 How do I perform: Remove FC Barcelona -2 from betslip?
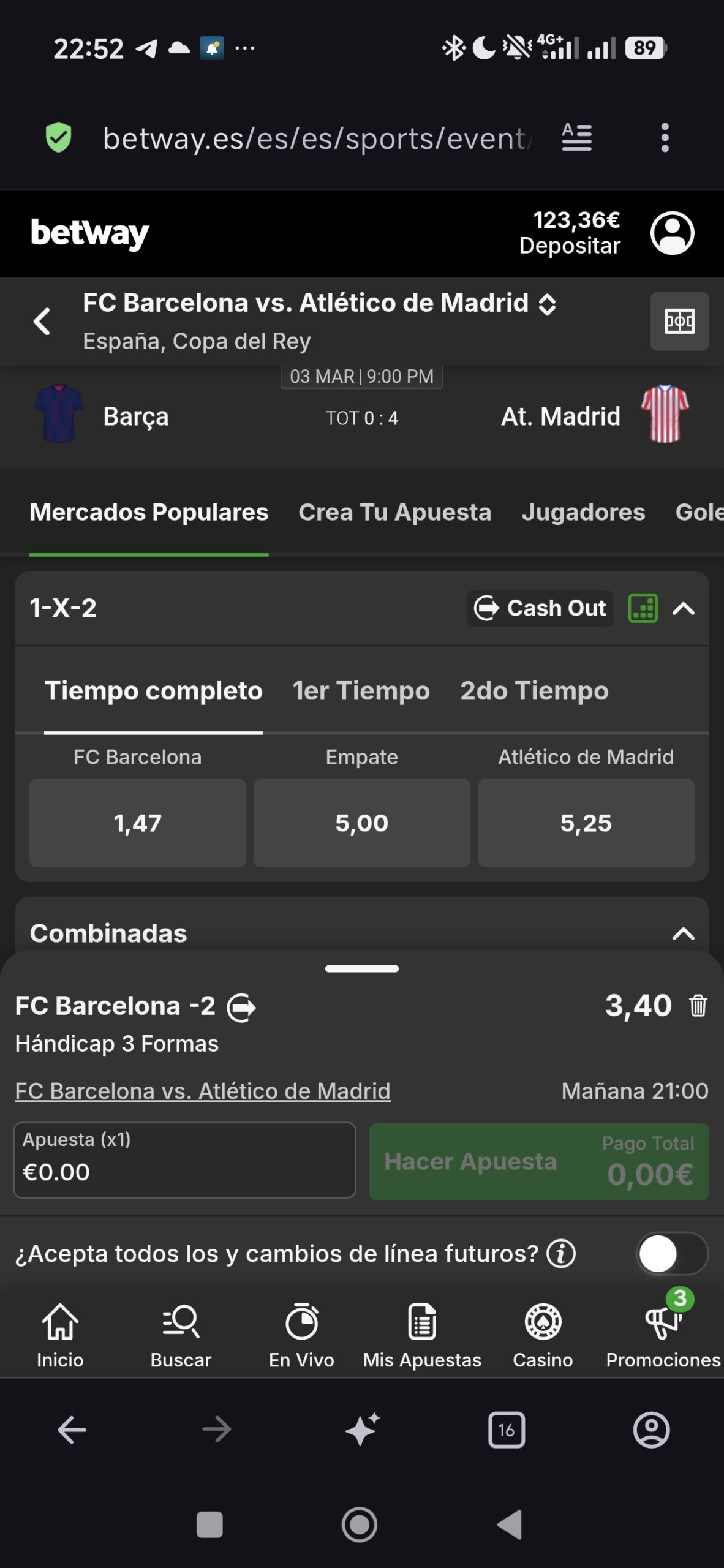(698, 1006)
